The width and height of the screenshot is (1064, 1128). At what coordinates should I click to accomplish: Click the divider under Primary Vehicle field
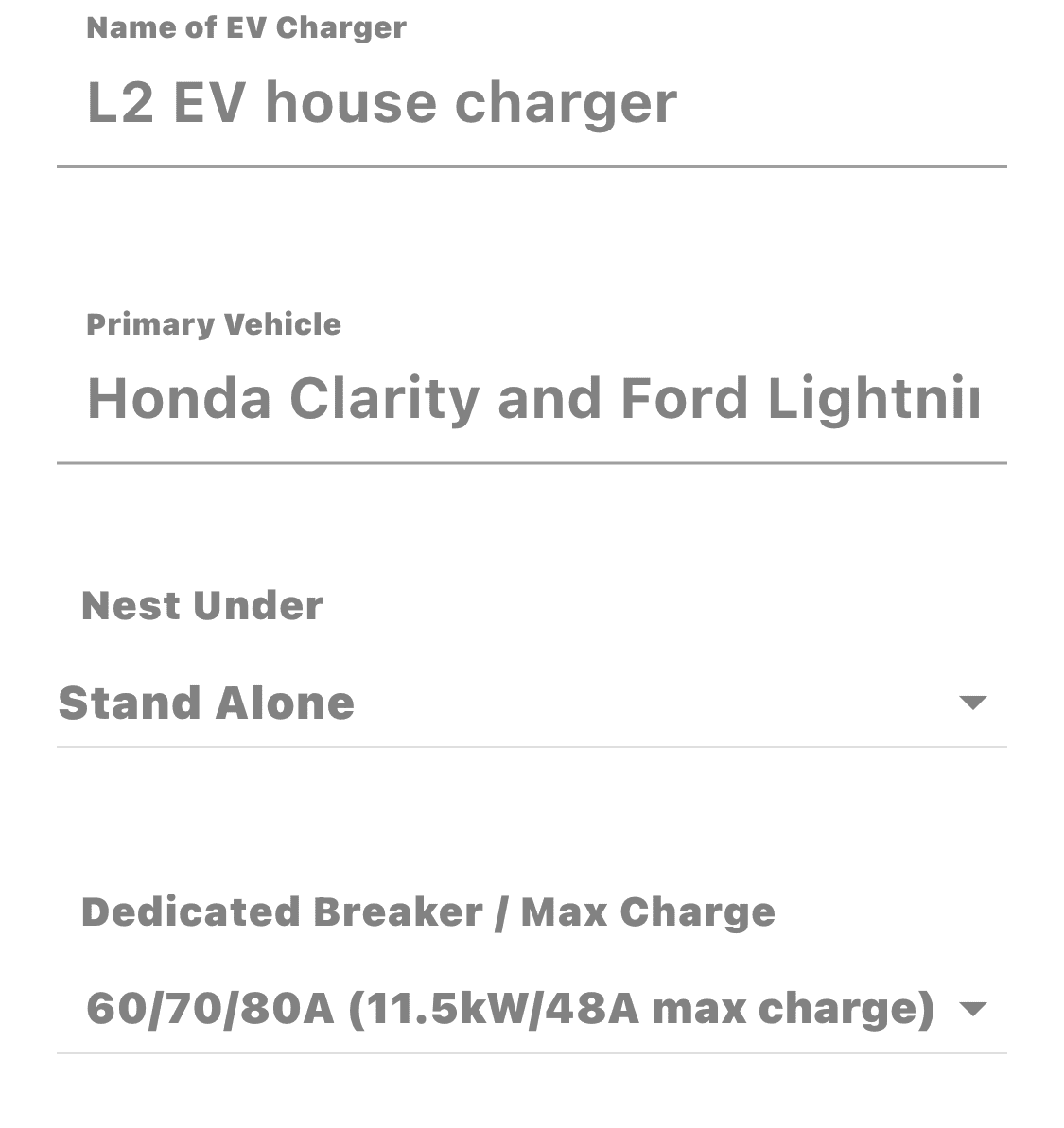coord(532,463)
